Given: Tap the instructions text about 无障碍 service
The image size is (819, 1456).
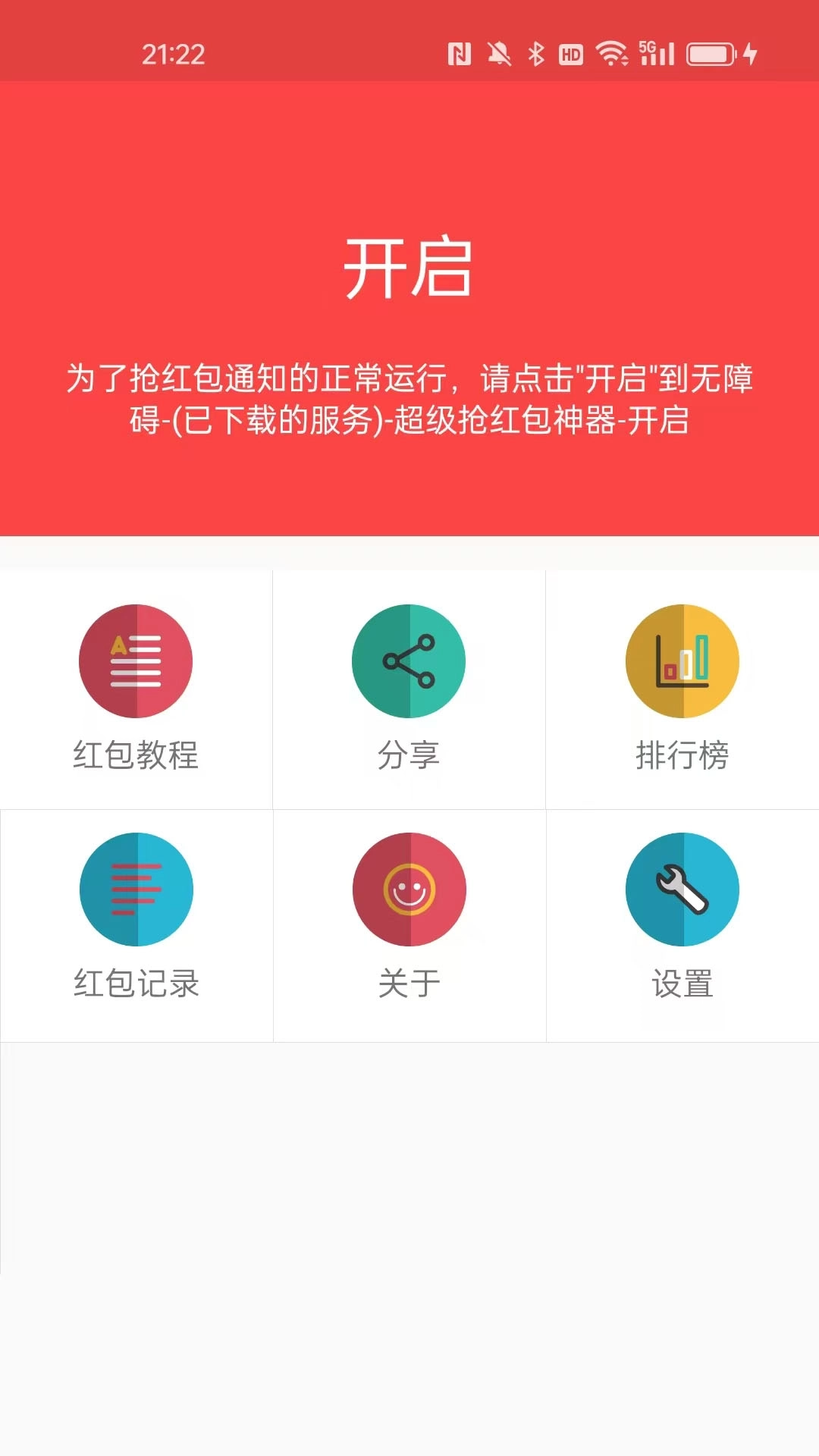Looking at the screenshot, I should (409, 398).
